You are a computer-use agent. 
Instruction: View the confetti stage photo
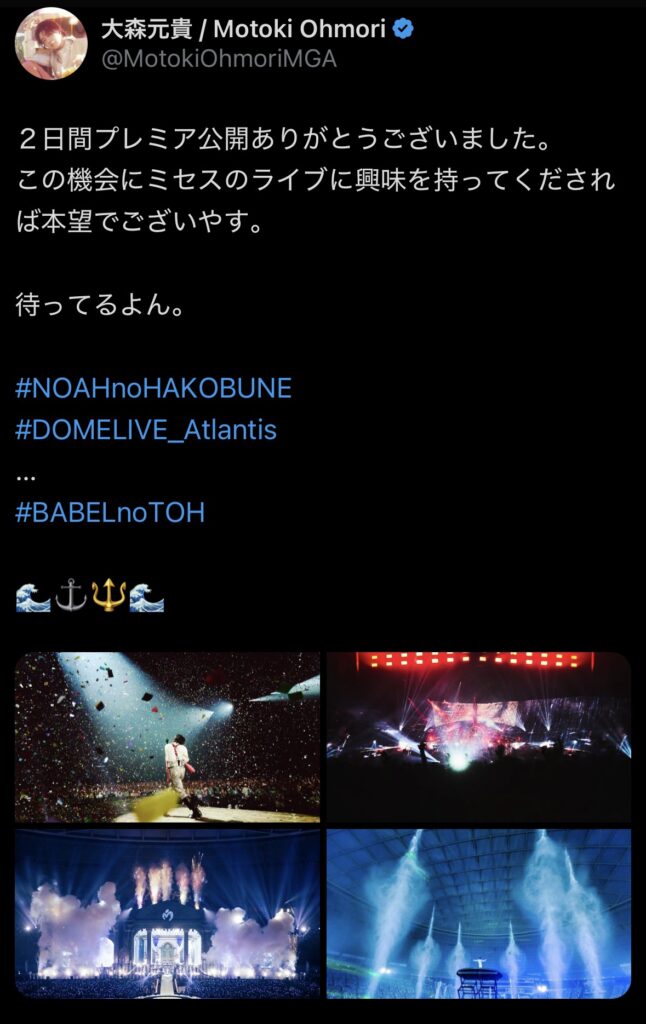(x=167, y=737)
